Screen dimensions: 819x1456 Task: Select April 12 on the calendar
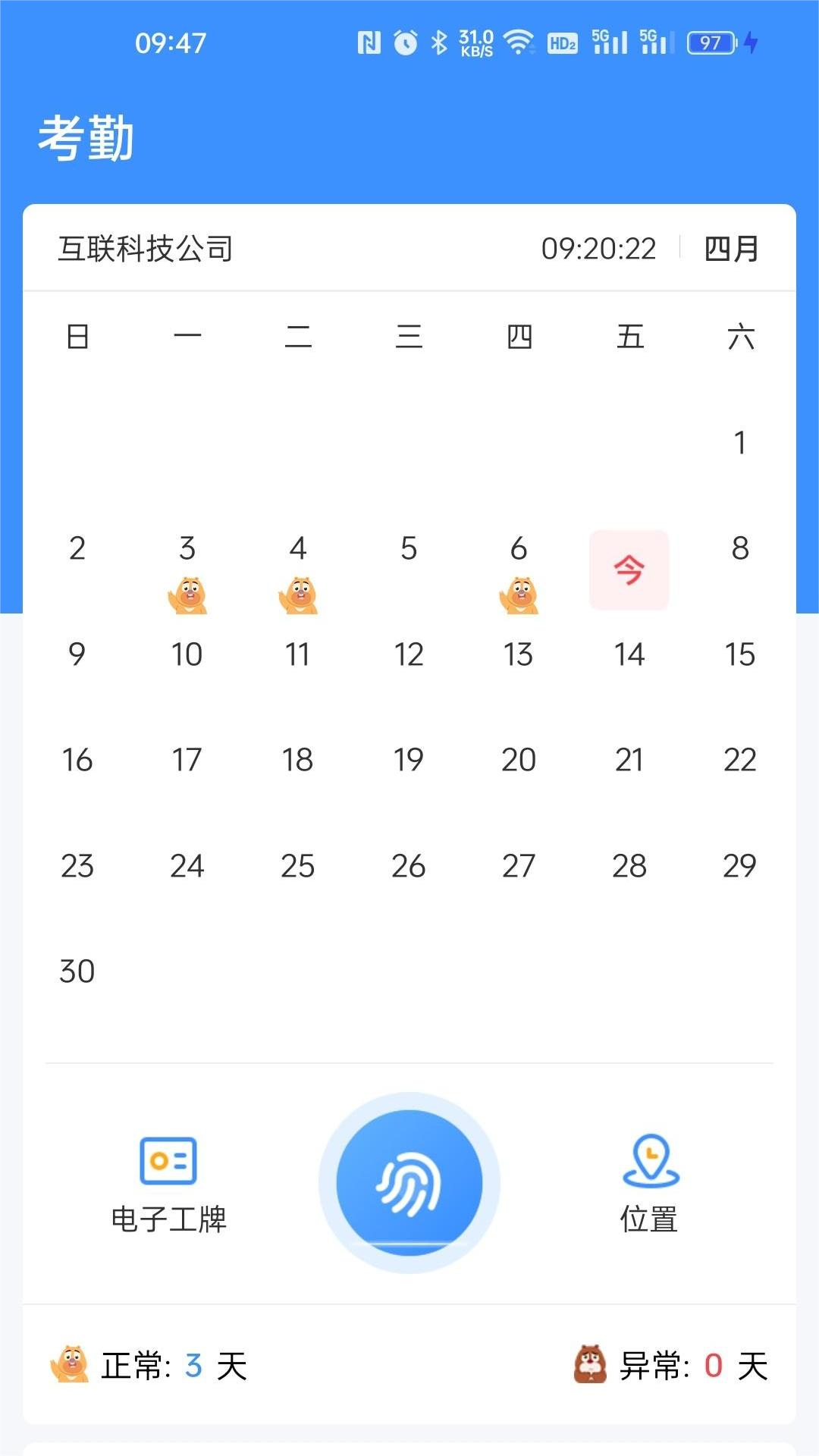[409, 654]
